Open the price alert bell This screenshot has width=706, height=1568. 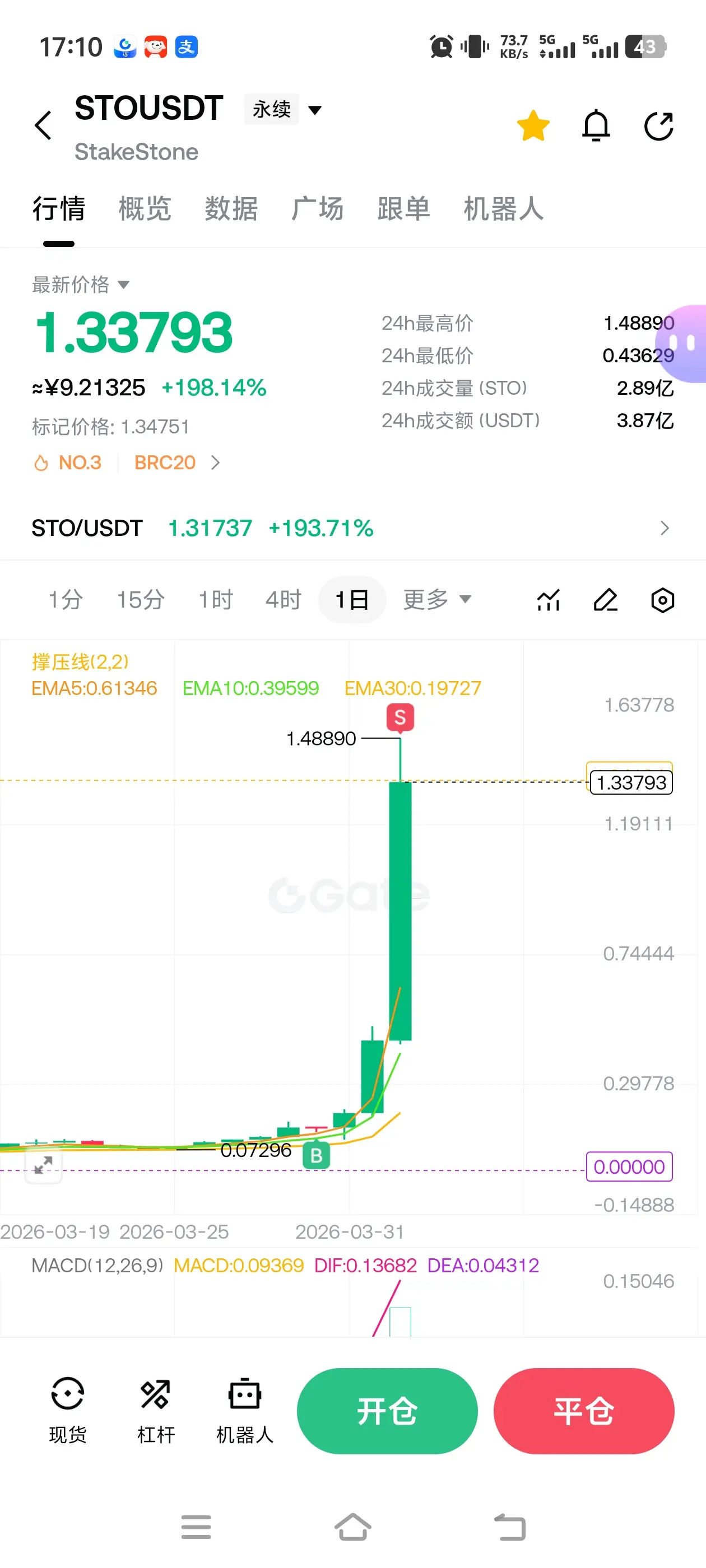(x=596, y=126)
